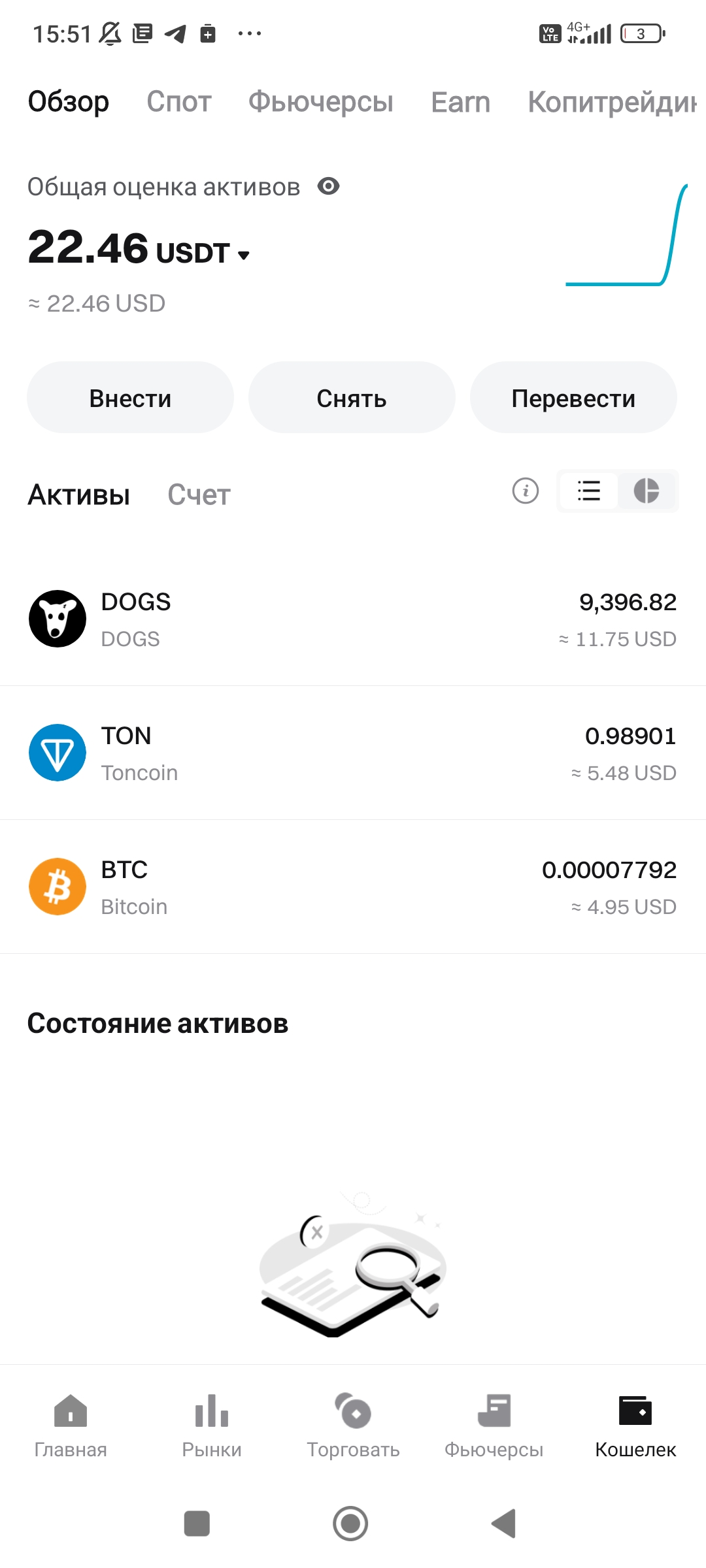Tap the Снять withdraw button
The height and width of the screenshot is (1568, 706).
point(352,398)
